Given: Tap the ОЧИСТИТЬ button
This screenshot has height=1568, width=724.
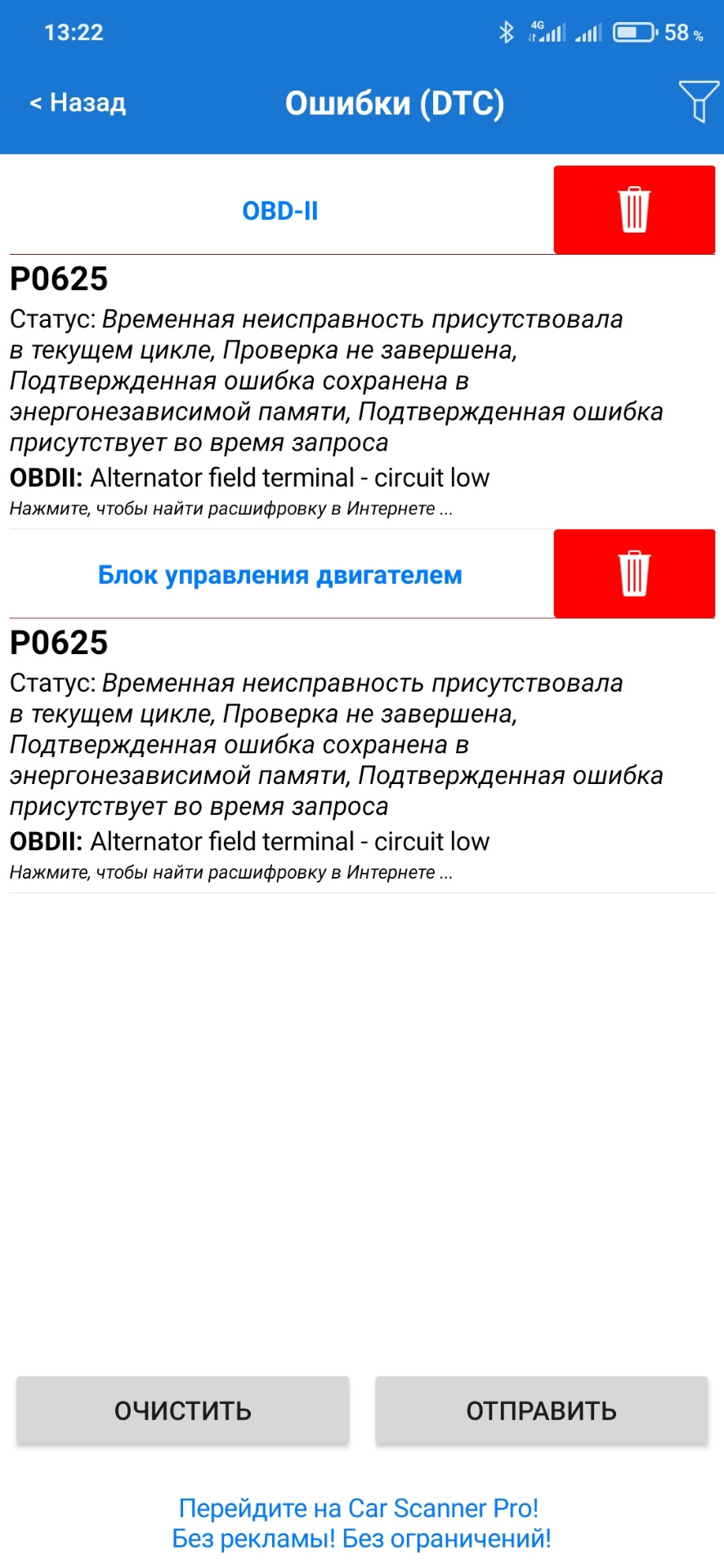Looking at the screenshot, I should (x=183, y=1410).
